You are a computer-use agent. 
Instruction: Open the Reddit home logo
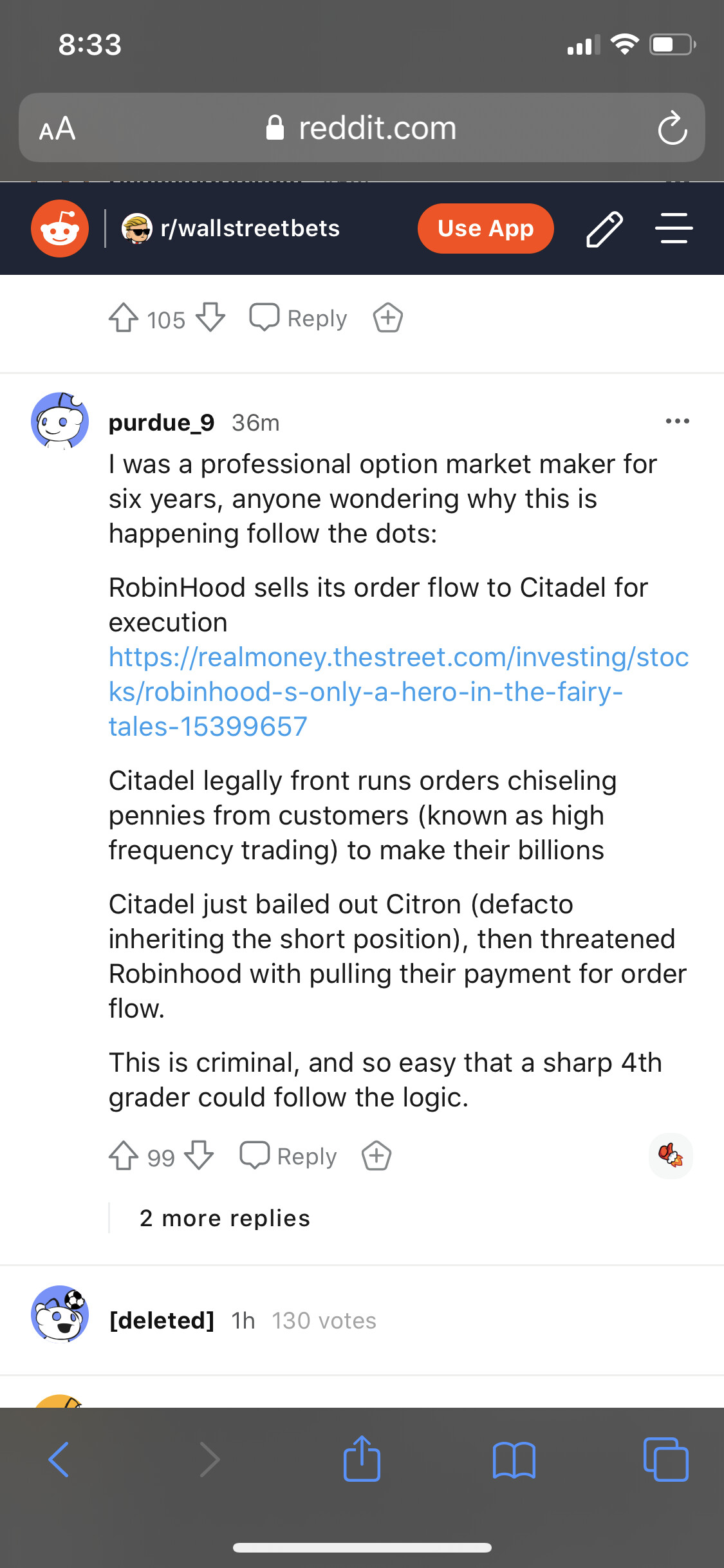click(60, 229)
